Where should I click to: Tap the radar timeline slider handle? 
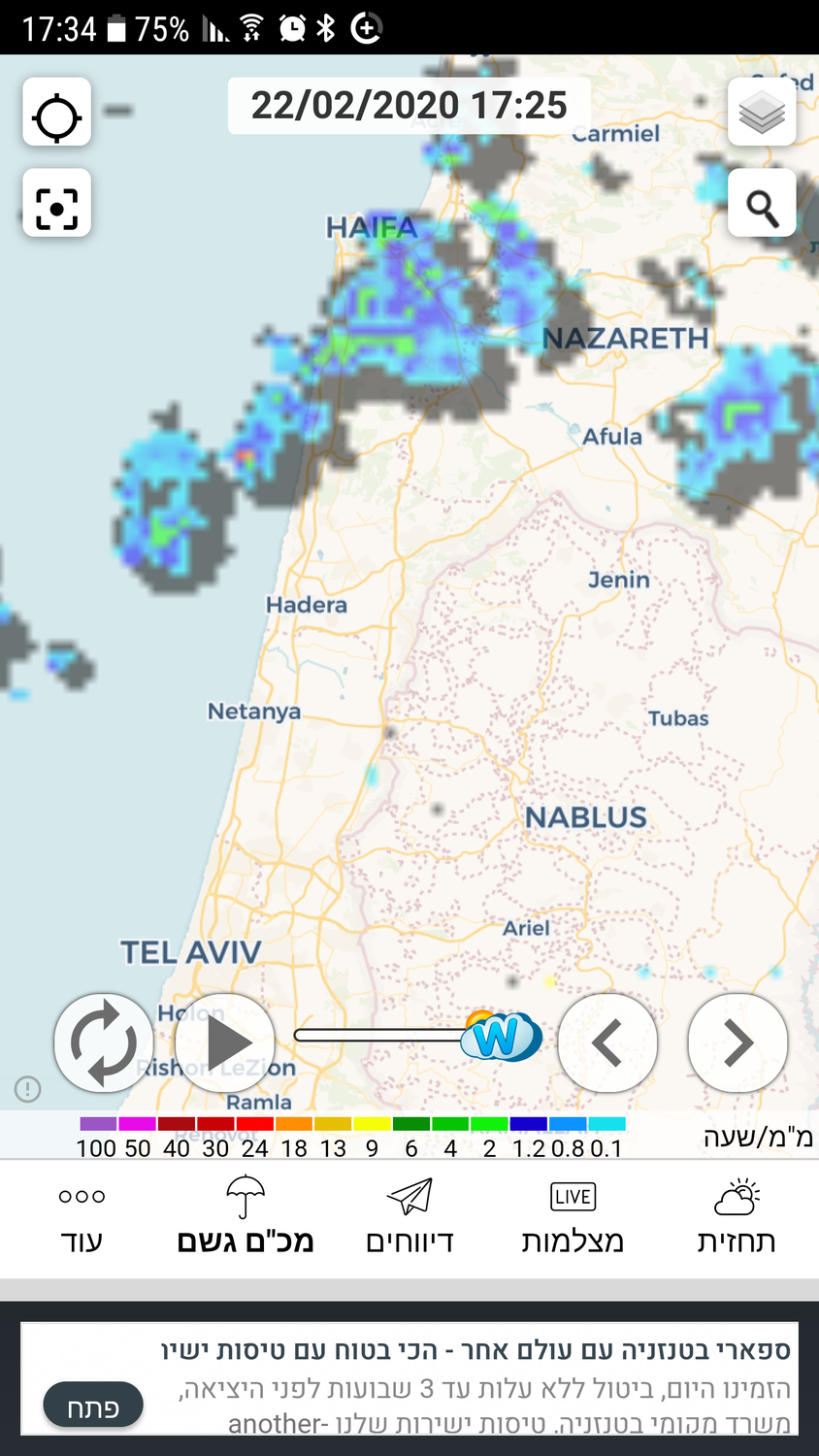(501, 1036)
